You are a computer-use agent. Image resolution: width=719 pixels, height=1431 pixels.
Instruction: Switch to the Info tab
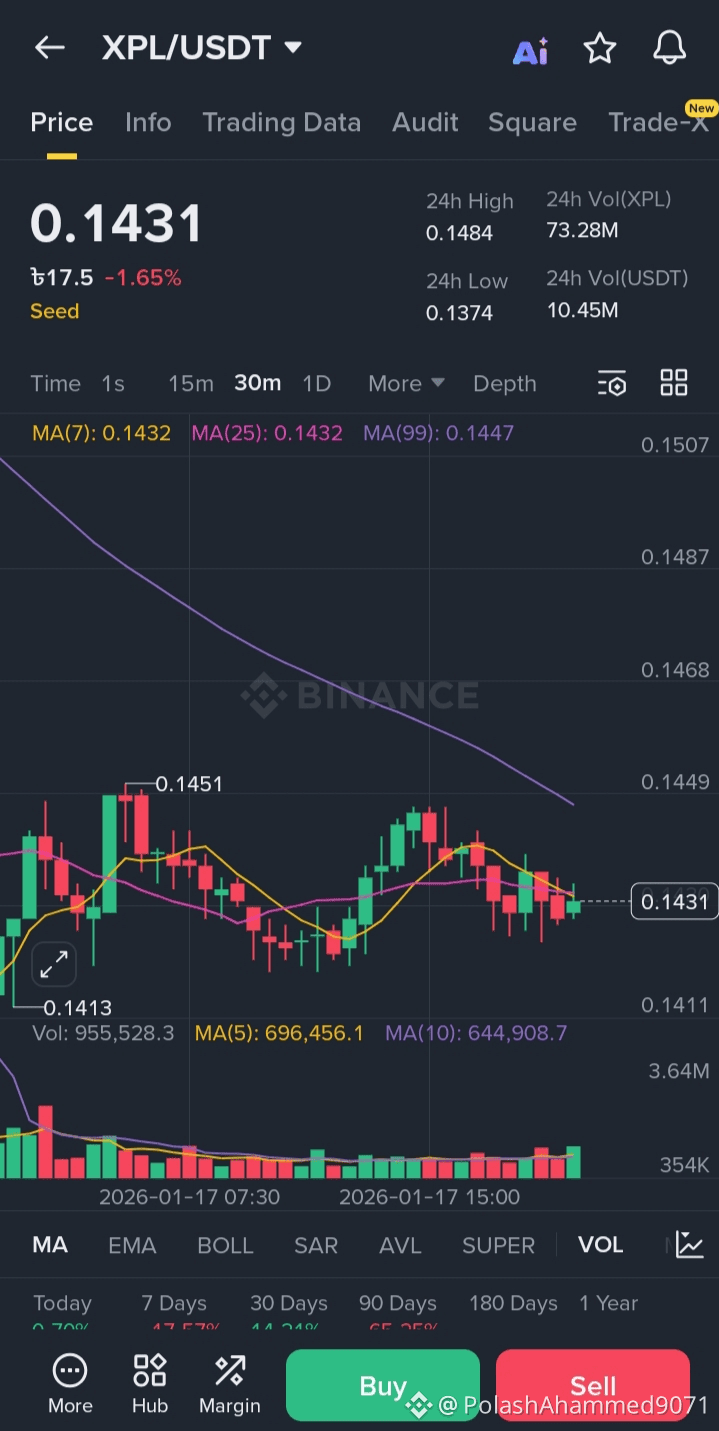tap(148, 122)
